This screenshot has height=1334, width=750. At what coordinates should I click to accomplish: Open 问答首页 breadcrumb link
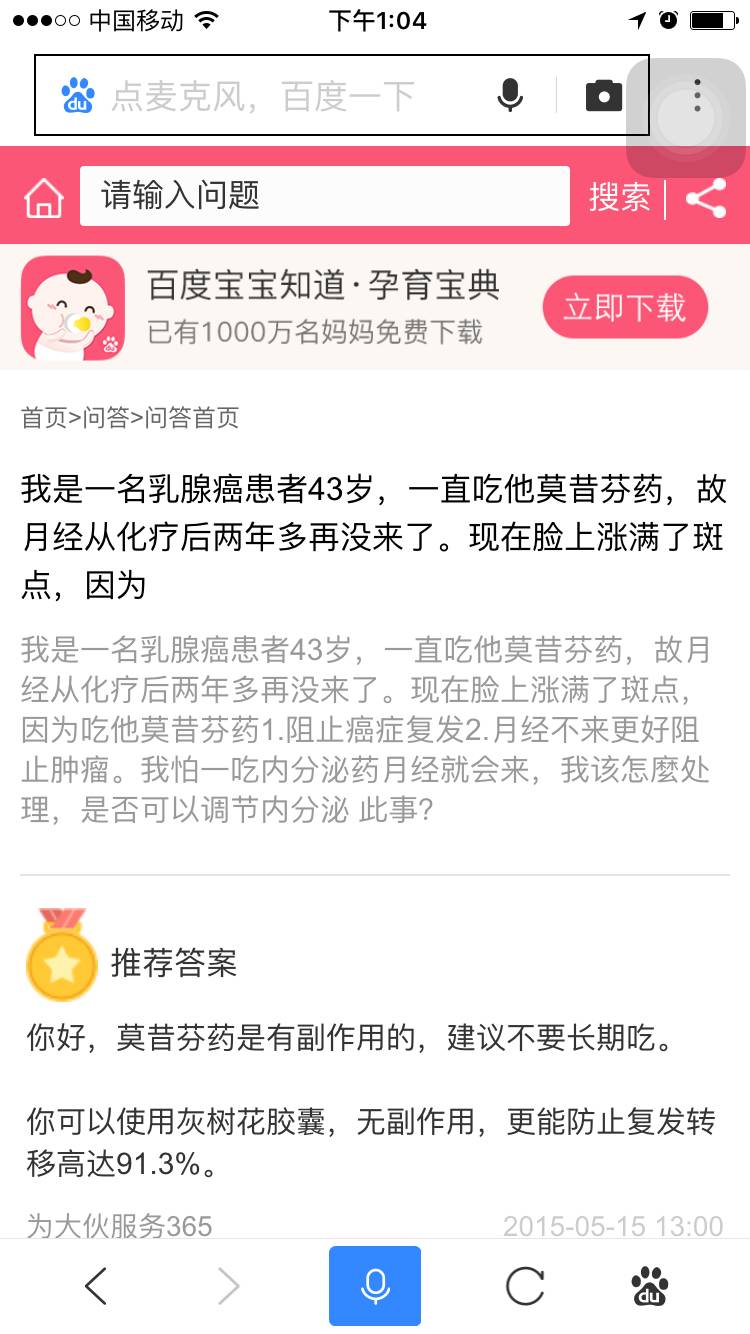(192, 418)
